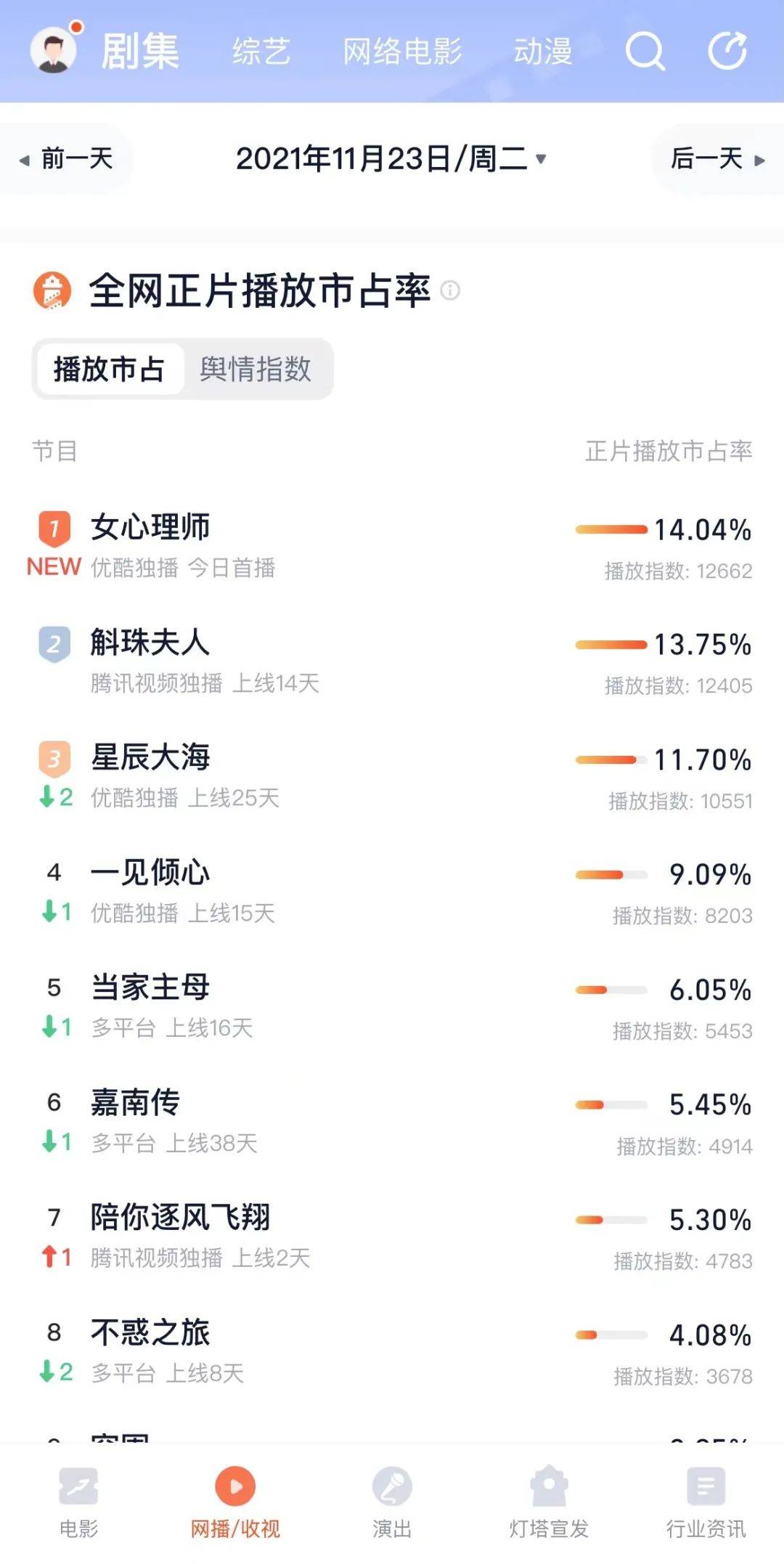Open search using the magnifier icon
Image resolution: width=784 pixels, height=1564 pixels.
click(643, 52)
